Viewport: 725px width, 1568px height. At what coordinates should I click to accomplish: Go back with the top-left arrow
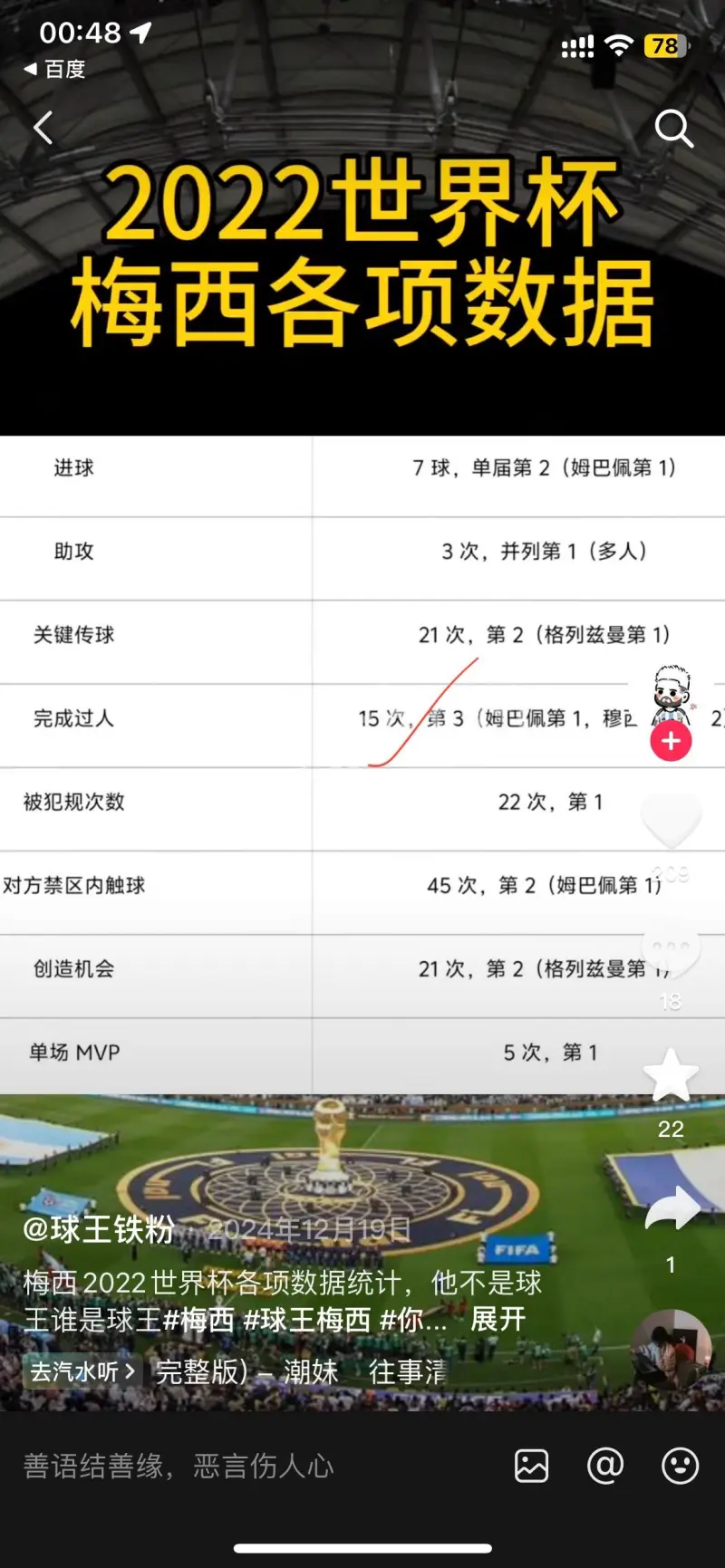pos(43,129)
